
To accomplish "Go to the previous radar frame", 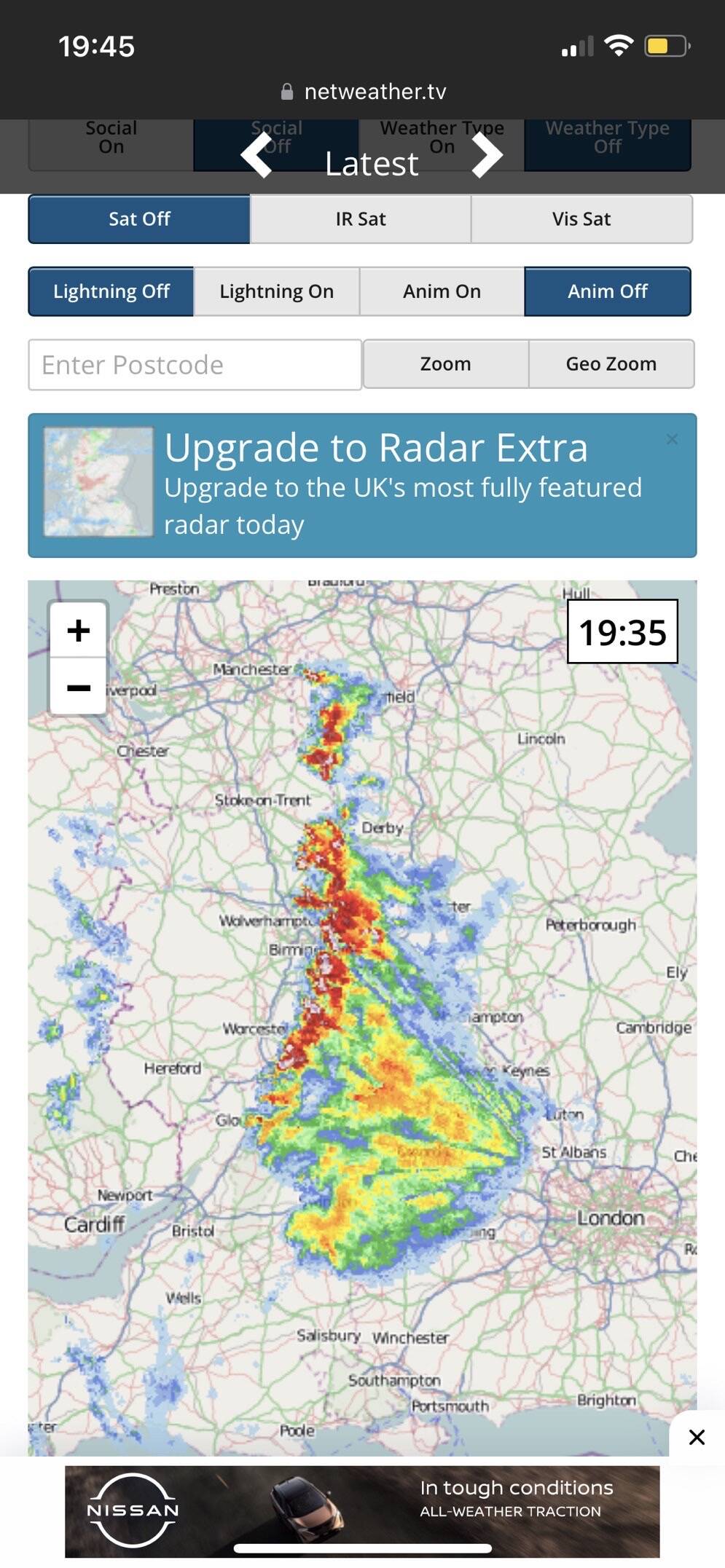I will click(256, 154).
